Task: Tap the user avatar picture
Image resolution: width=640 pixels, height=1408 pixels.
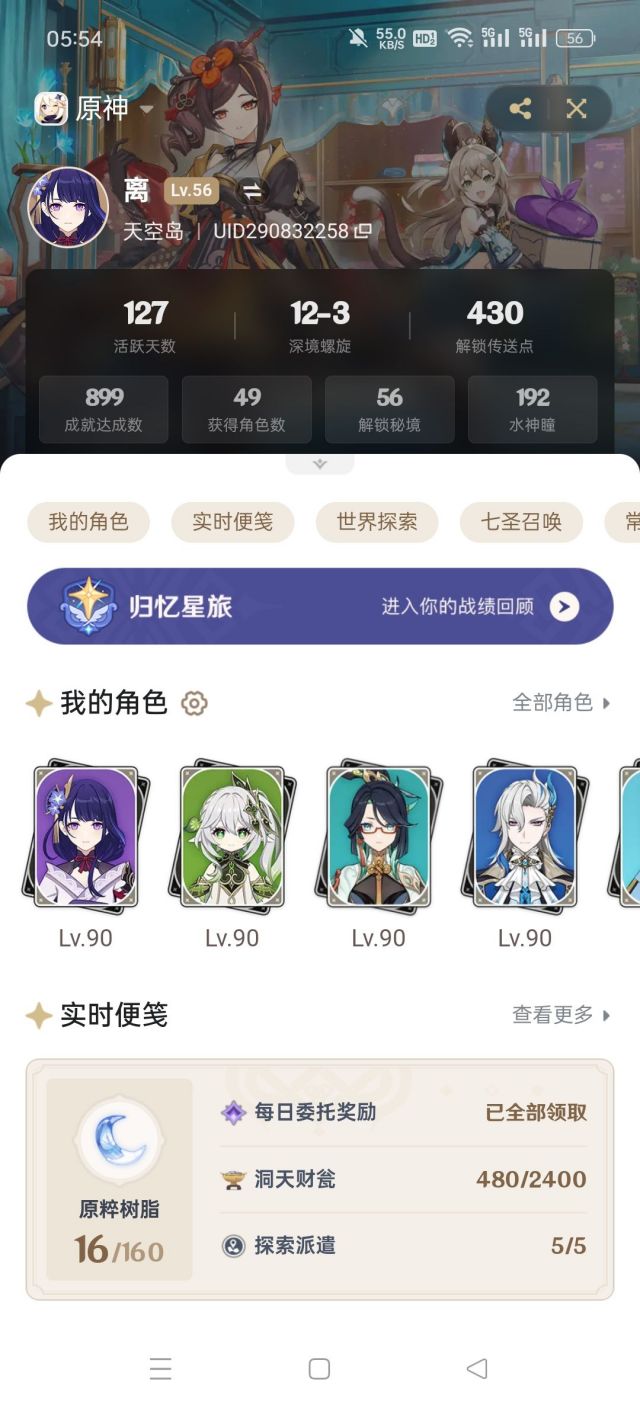Action: 69,207
